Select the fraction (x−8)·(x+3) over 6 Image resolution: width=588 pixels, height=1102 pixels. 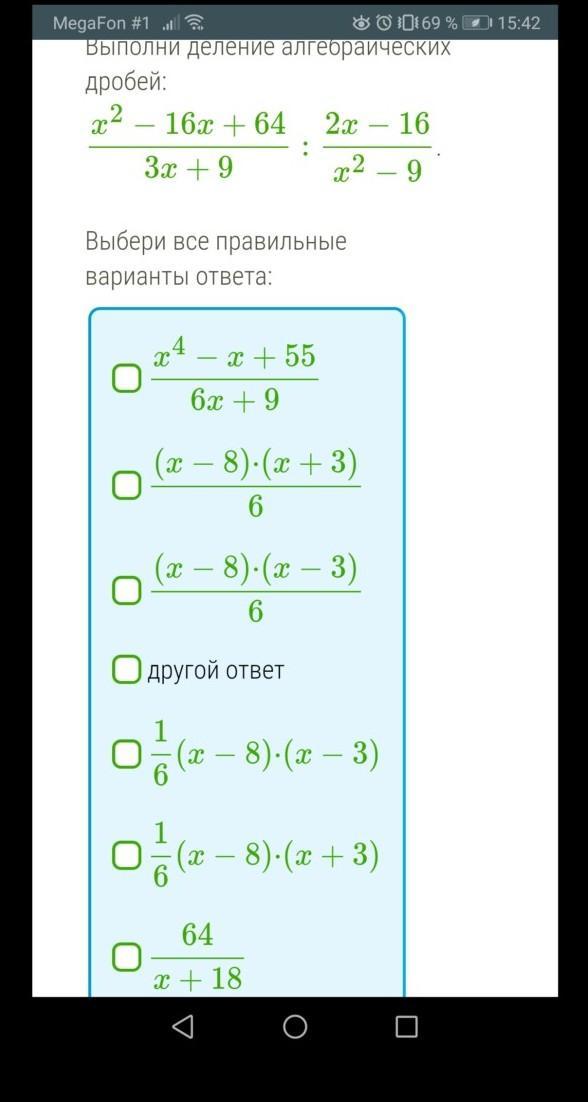point(126,486)
